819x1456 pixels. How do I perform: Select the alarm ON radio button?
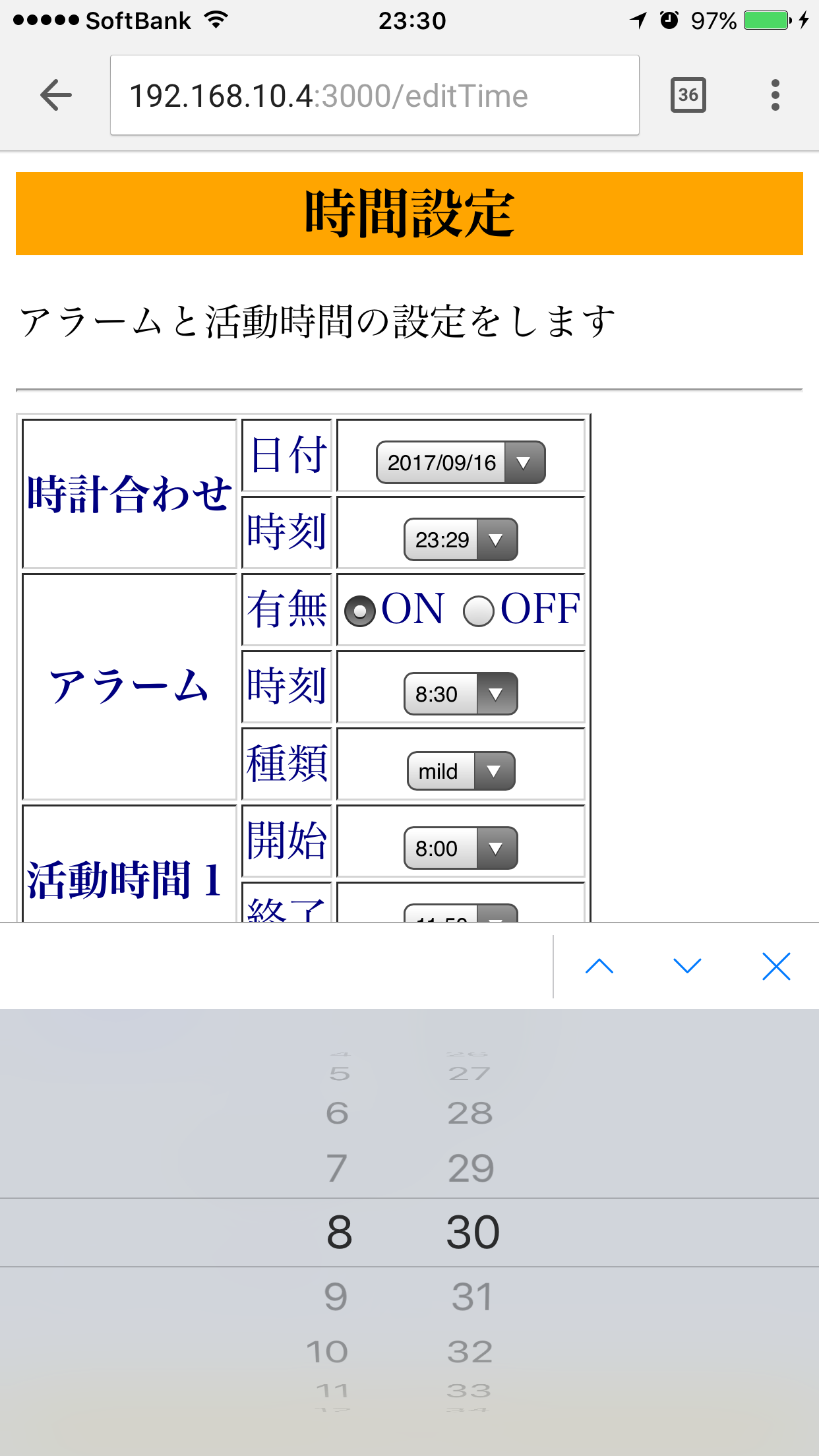click(360, 611)
